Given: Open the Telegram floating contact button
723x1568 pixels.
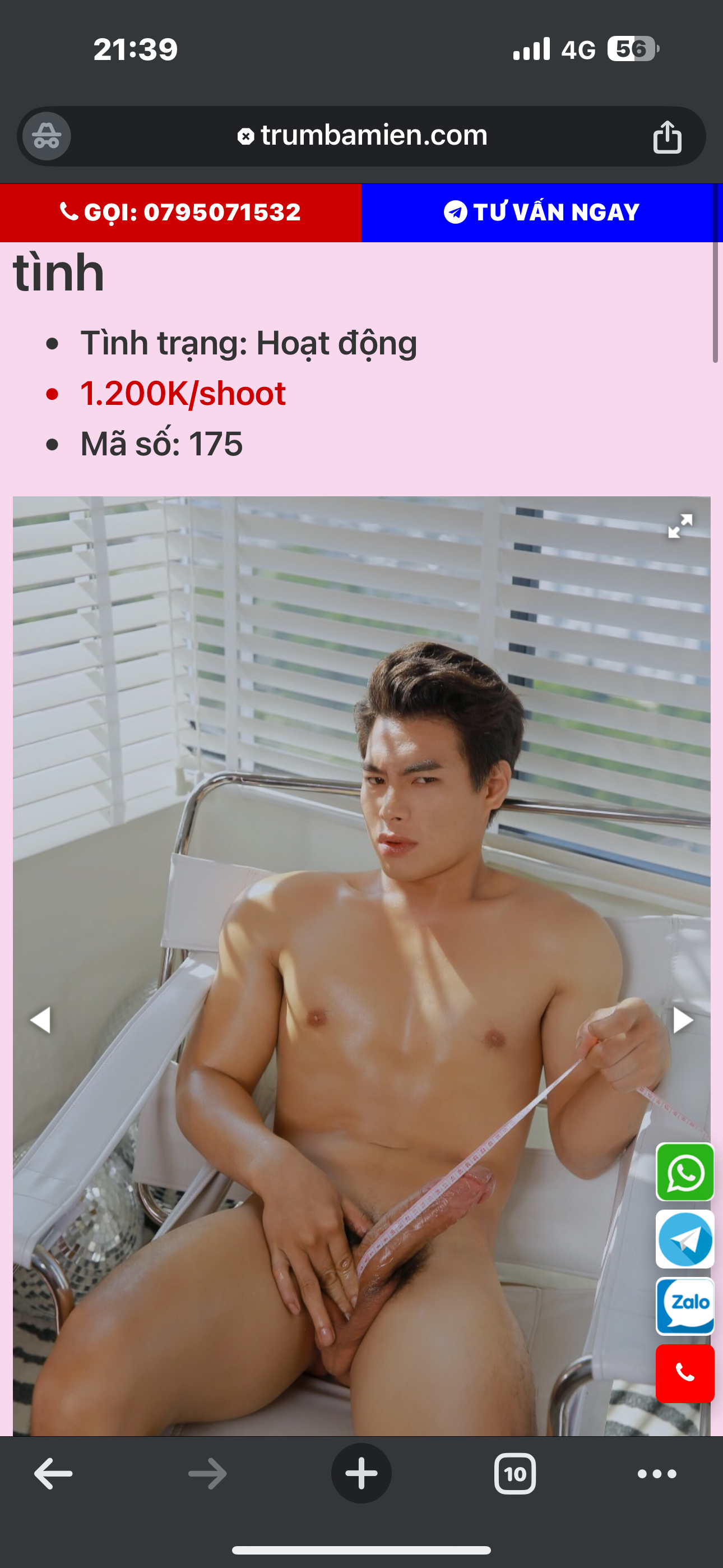Looking at the screenshot, I should tap(685, 1239).
